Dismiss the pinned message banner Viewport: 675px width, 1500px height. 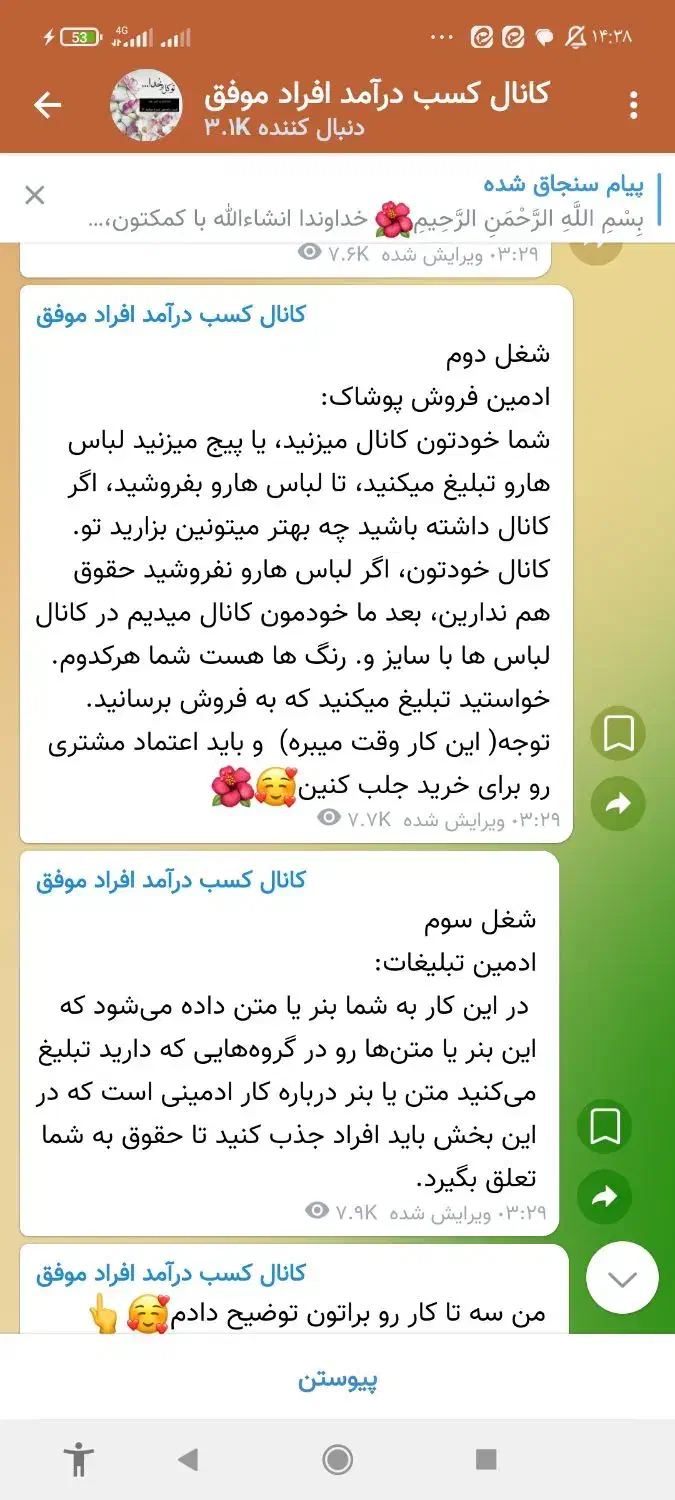(x=35, y=195)
